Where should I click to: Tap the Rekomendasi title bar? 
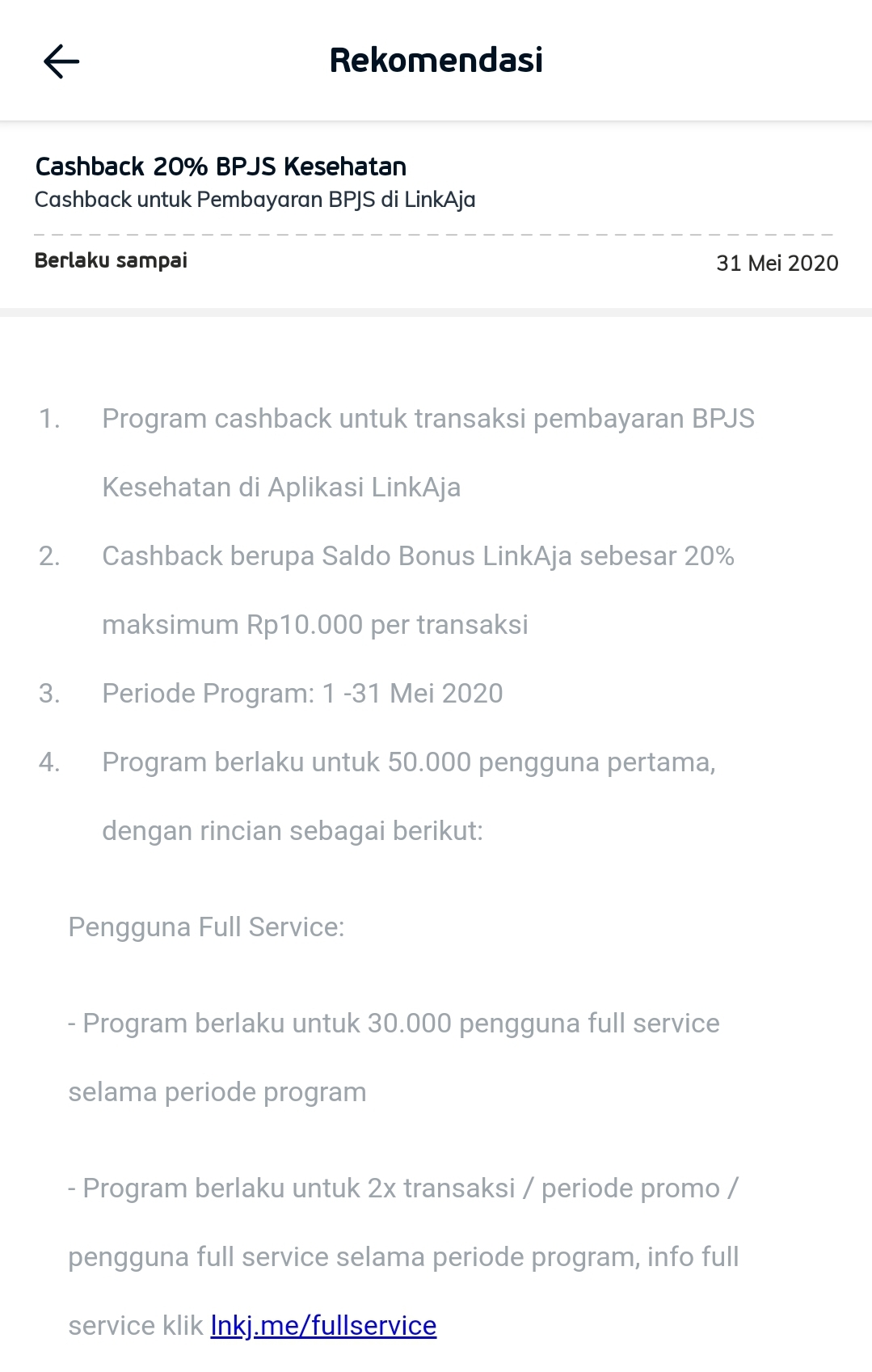point(436,60)
